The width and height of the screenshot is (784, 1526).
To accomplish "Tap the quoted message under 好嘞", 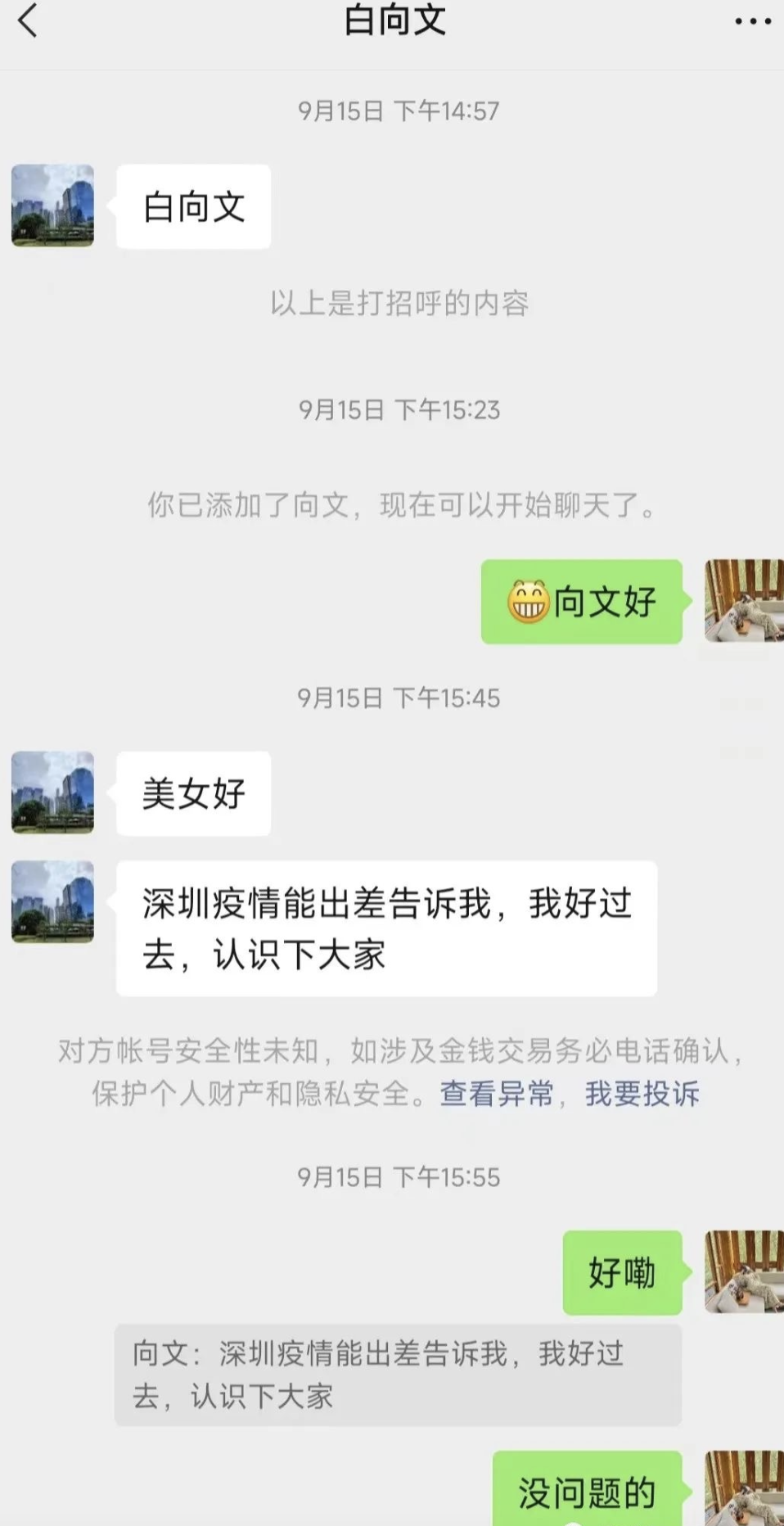I will coord(398,1375).
